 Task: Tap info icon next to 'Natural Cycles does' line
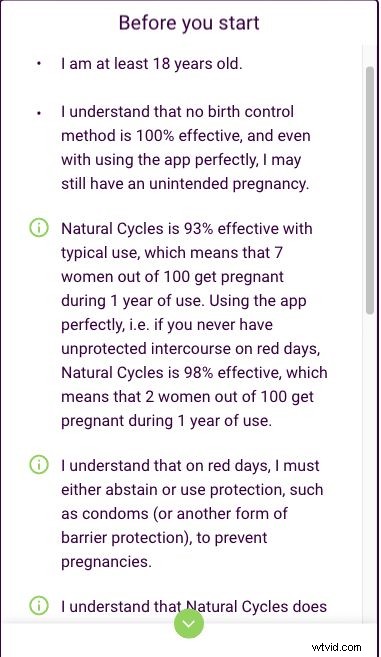[x=39, y=605]
